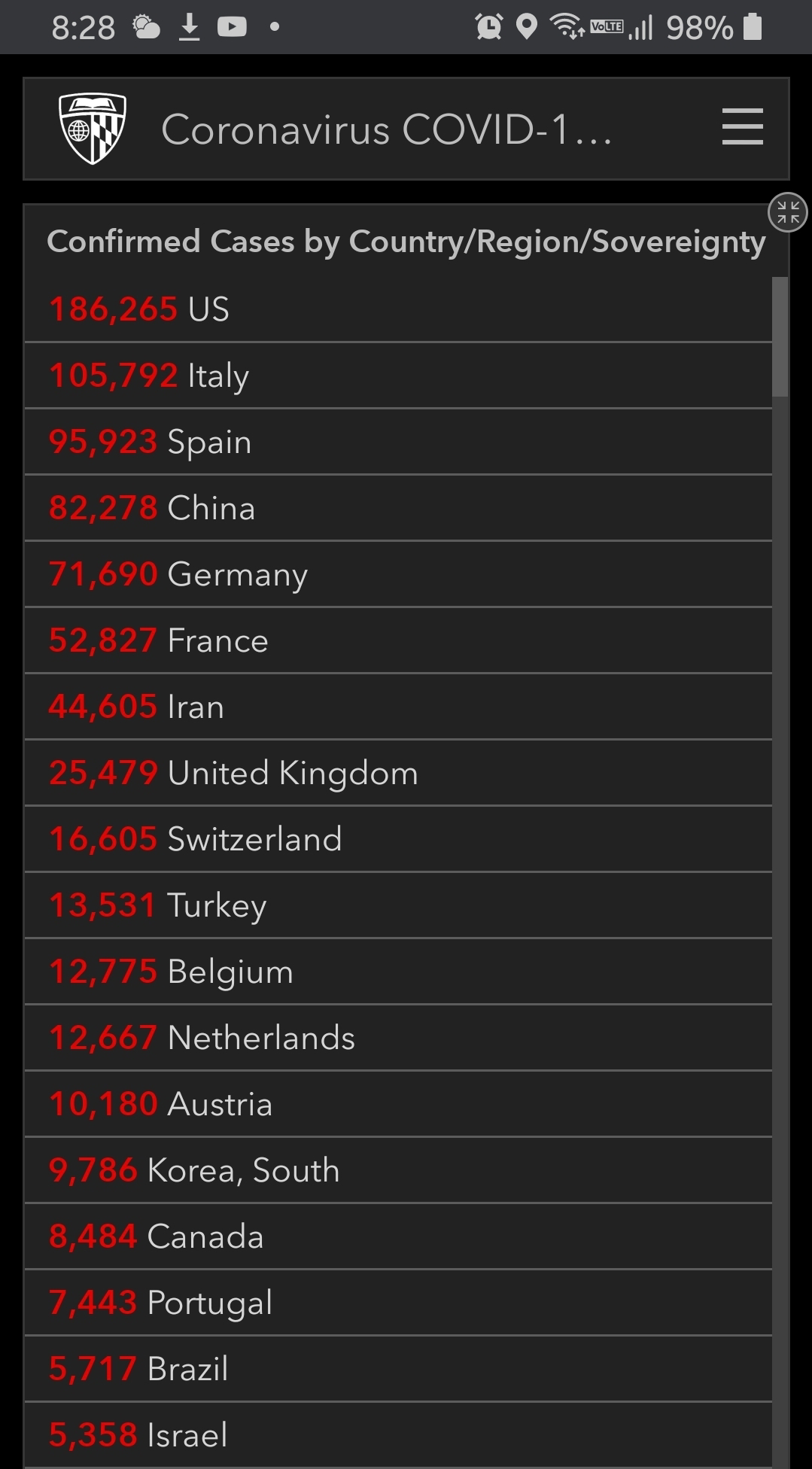
Task: Select Italy in the list
Action: click(x=398, y=376)
